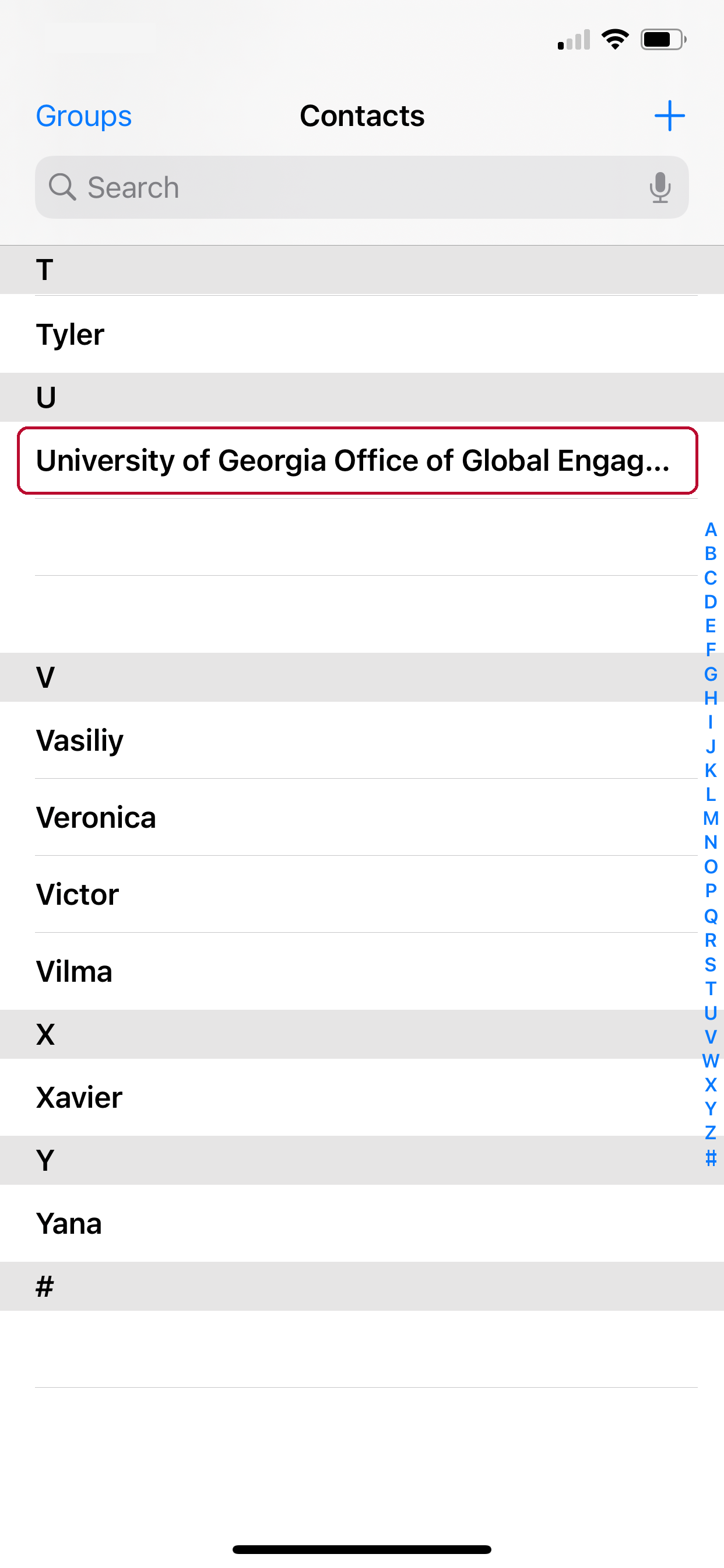724x1568 pixels.
Task: Open Tyler's contact
Action: [361, 334]
